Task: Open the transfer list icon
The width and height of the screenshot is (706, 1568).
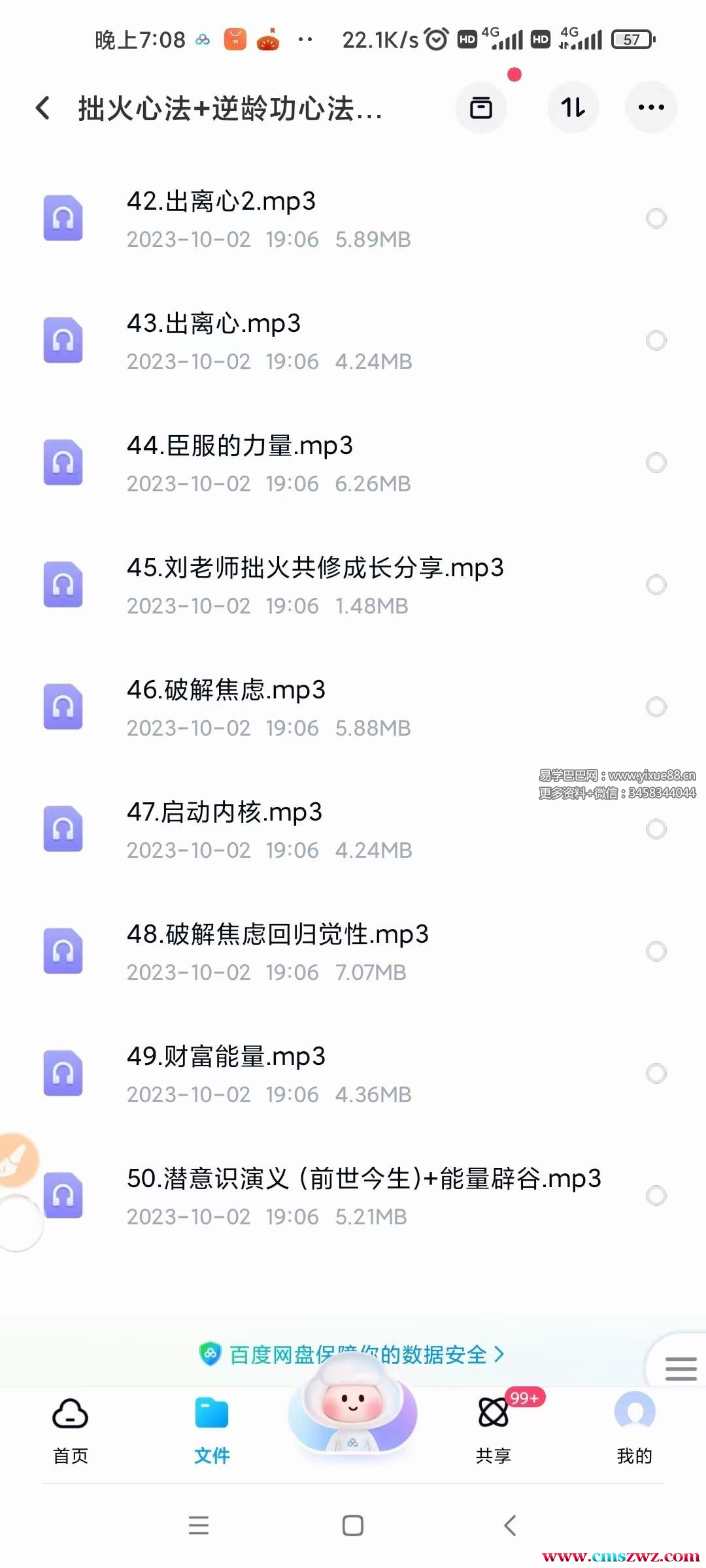Action: [x=481, y=108]
